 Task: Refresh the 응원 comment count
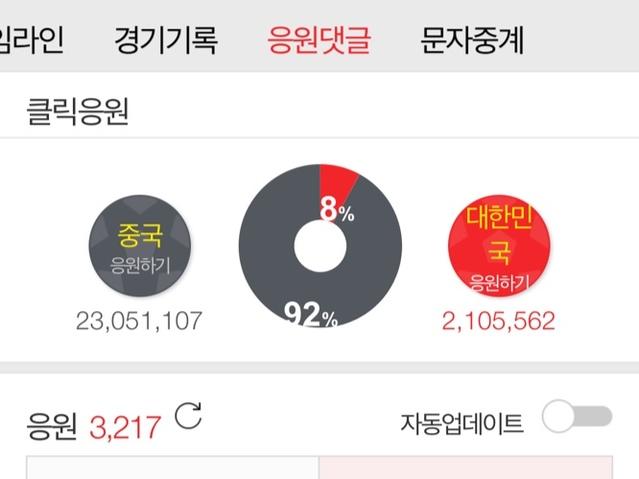point(188,416)
